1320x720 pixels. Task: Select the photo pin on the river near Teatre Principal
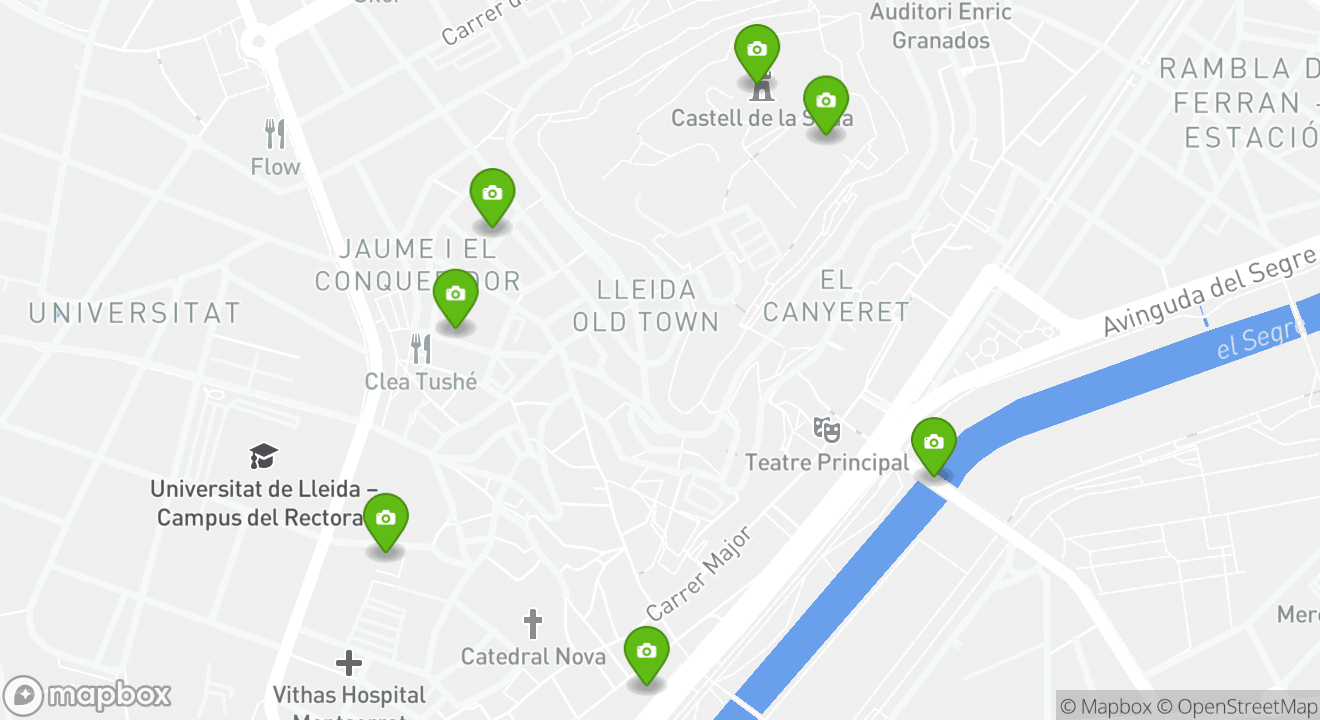click(x=934, y=444)
